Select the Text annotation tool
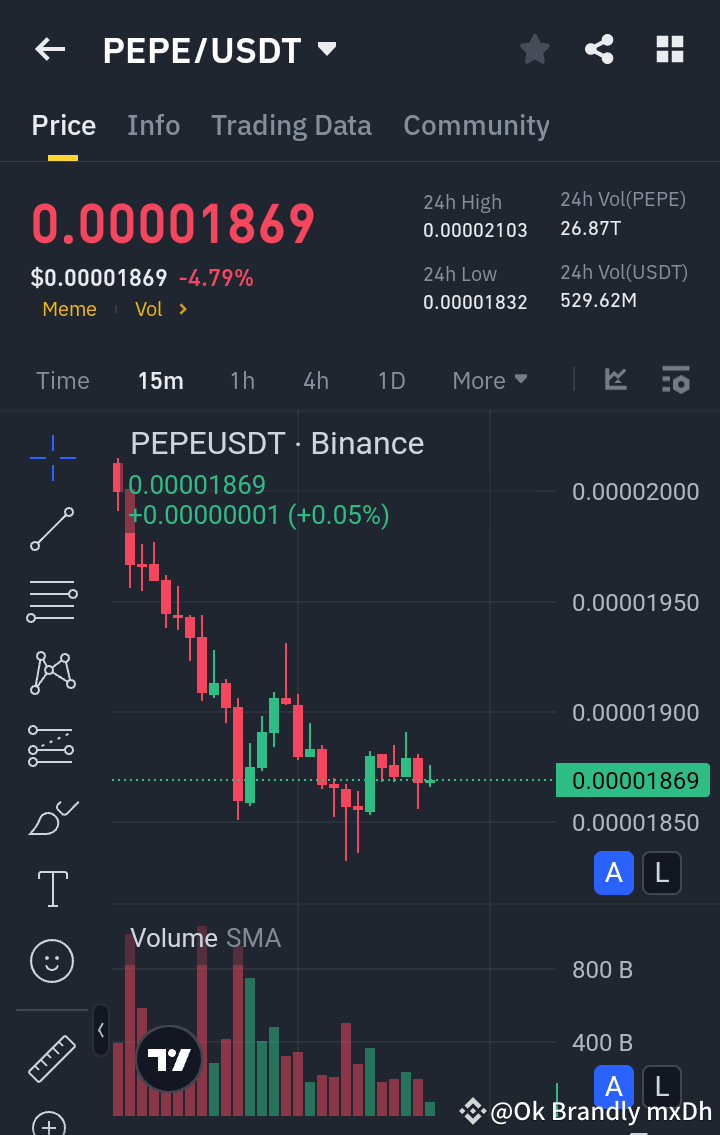Viewport: 720px width, 1135px height. (x=52, y=888)
